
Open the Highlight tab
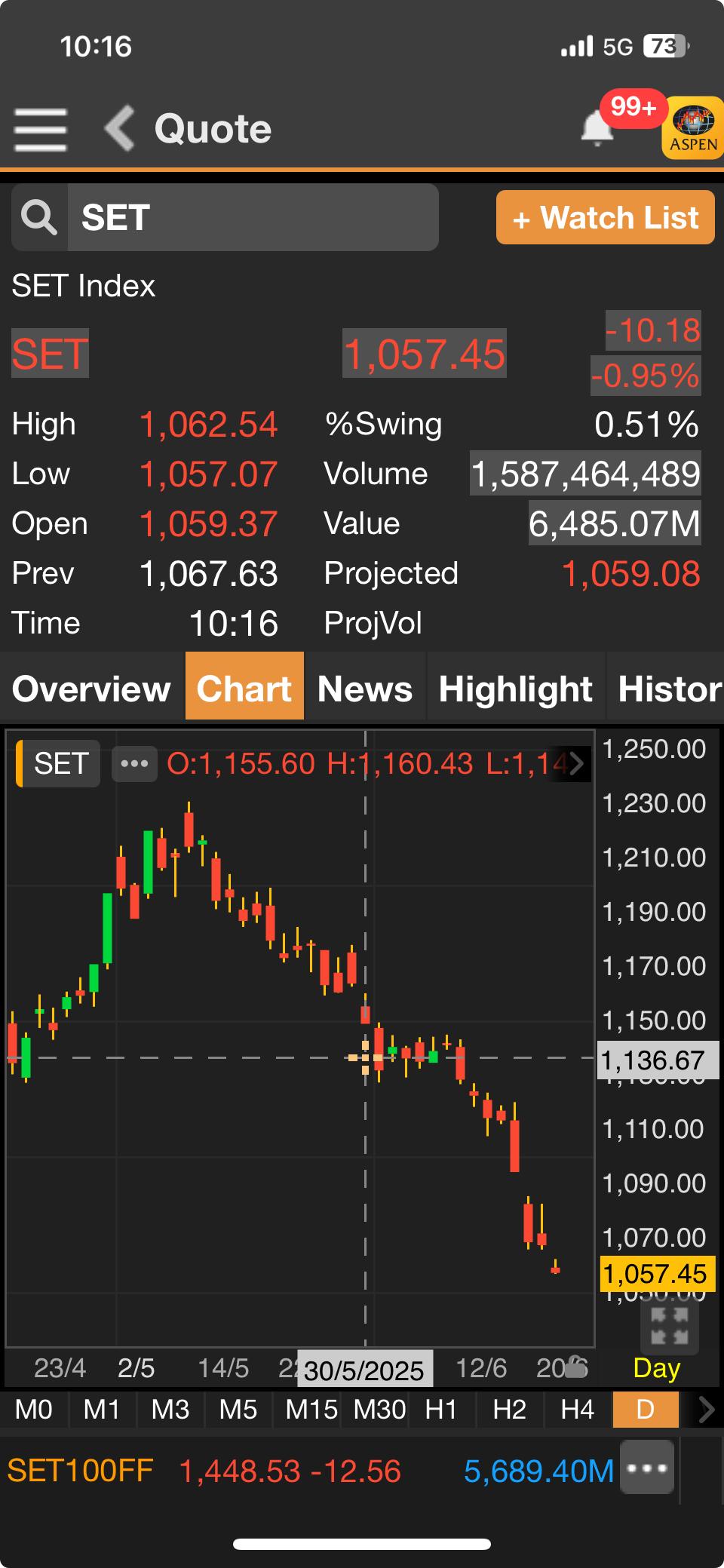(x=516, y=689)
